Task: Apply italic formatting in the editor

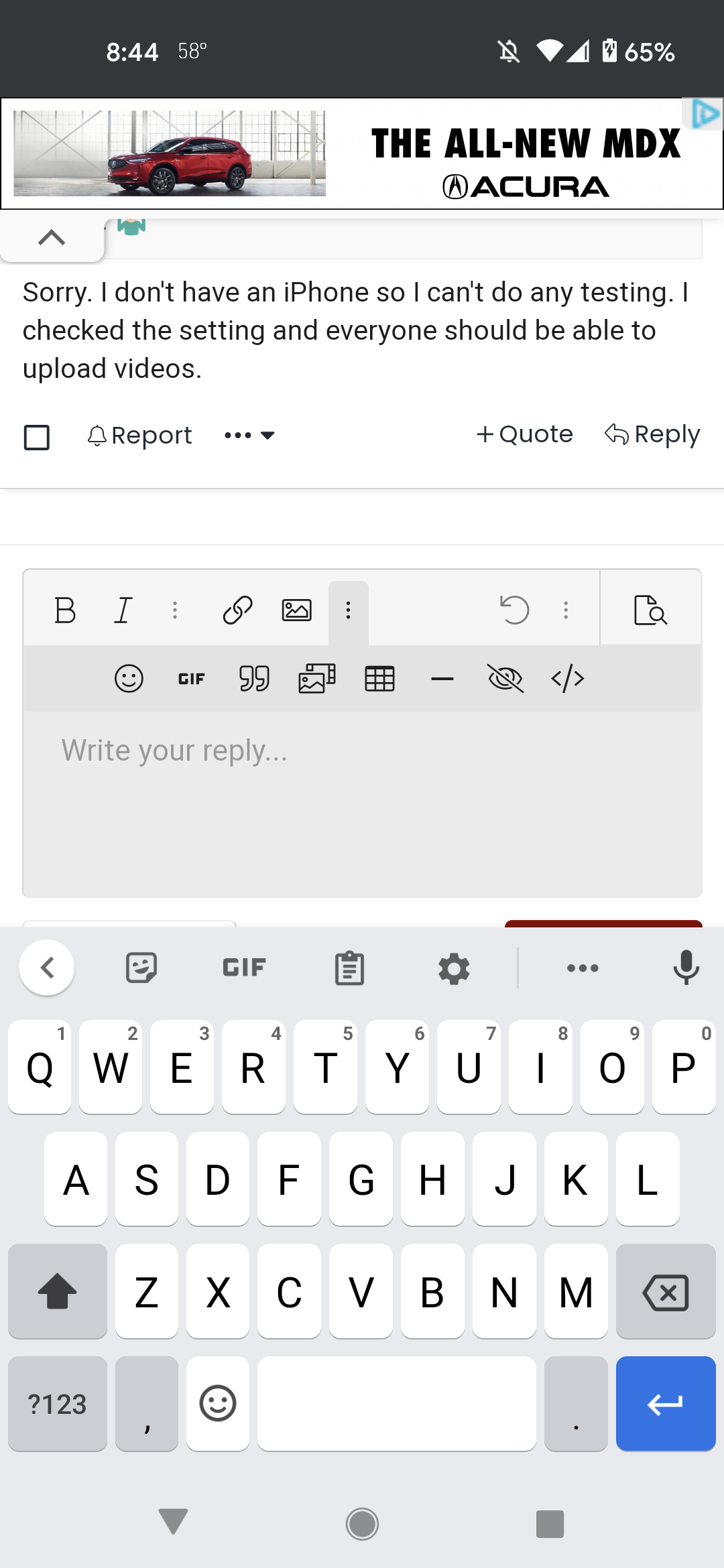Action: tap(123, 610)
